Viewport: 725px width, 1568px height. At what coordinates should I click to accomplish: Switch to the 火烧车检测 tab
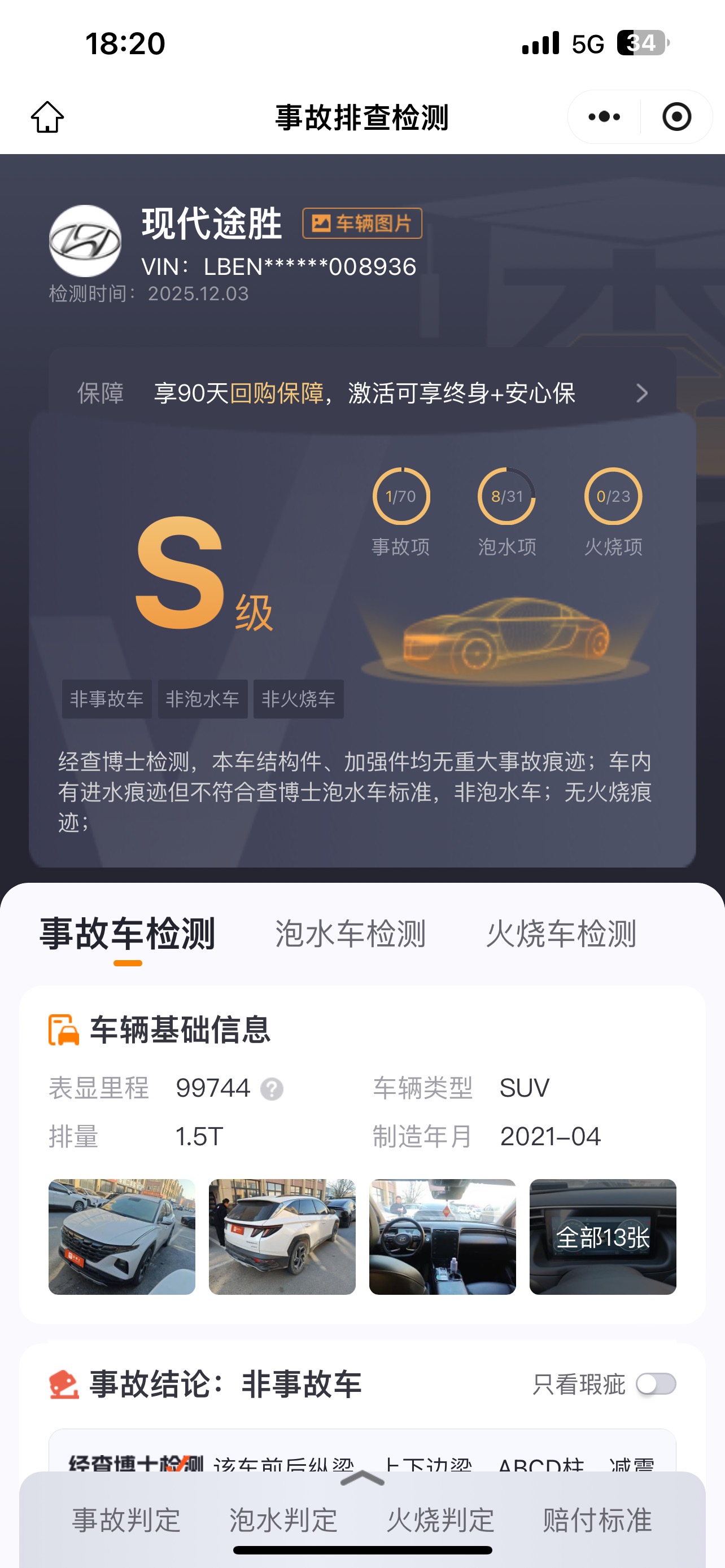tap(561, 934)
